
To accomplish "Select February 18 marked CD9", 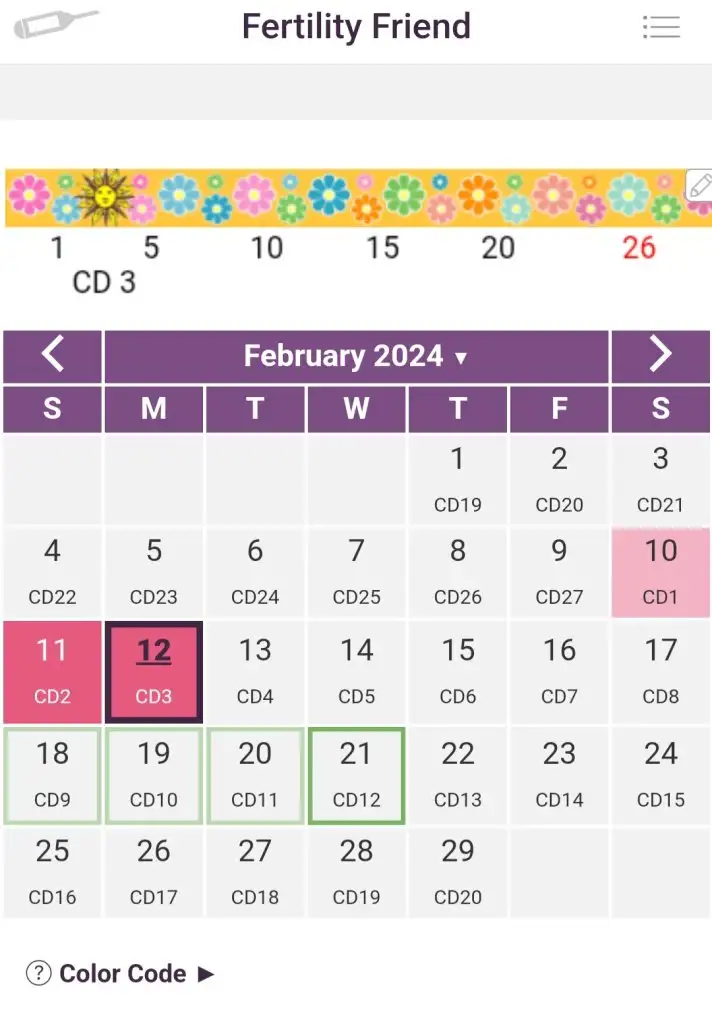I will tap(52, 775).
